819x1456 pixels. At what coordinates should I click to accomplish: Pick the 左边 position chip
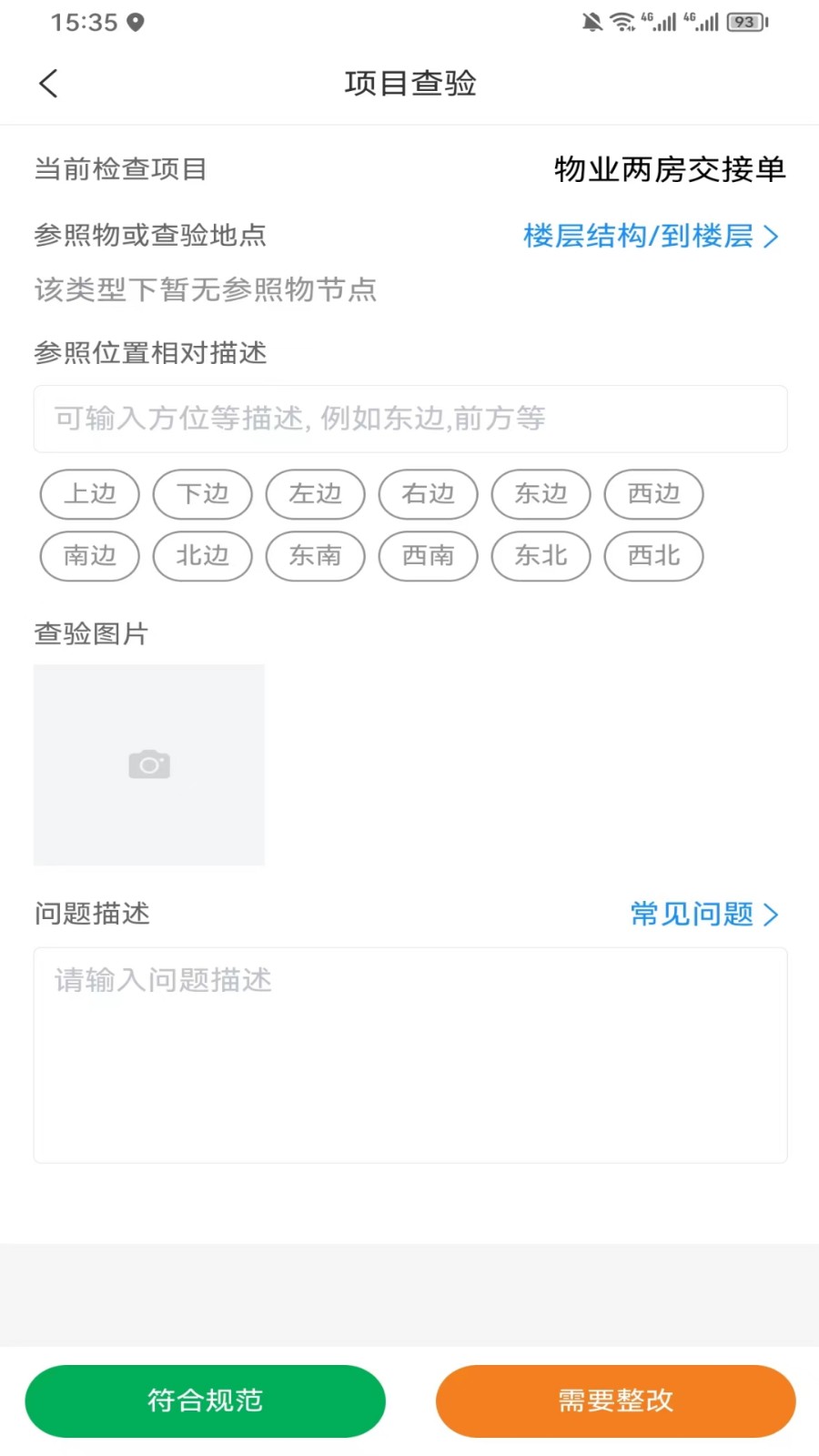(315, 494)
